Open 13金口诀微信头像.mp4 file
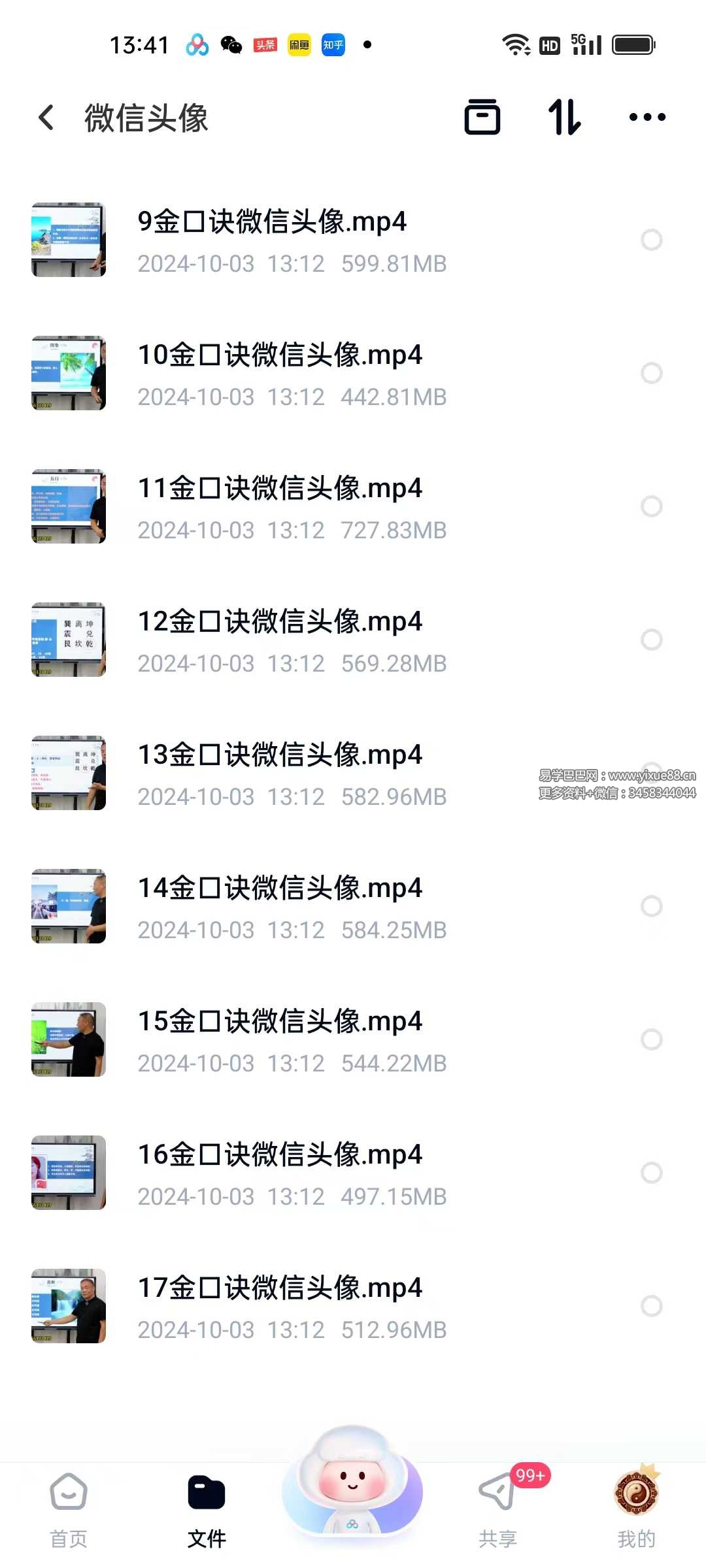The image size is (706, 1568). click(x=280, y=756)
